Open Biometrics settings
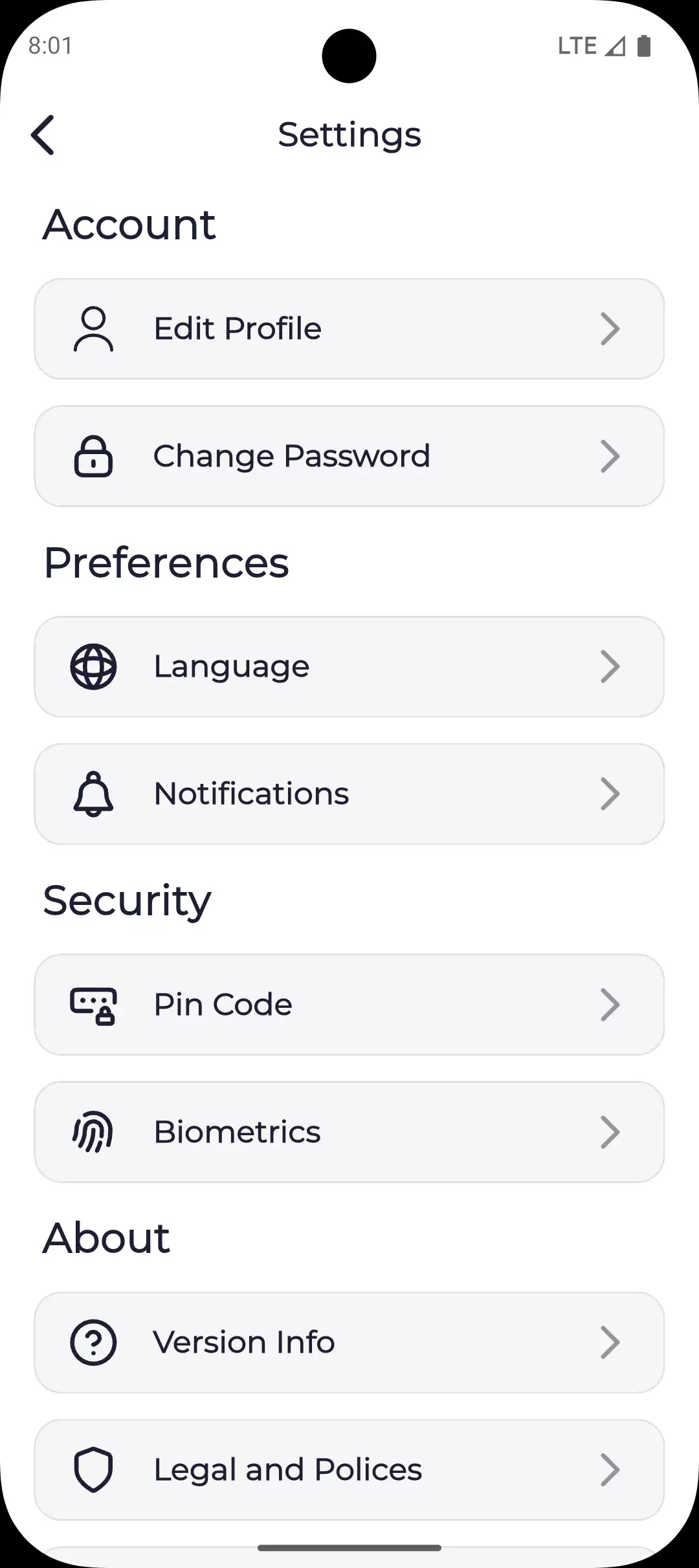 coord(349,1132)
